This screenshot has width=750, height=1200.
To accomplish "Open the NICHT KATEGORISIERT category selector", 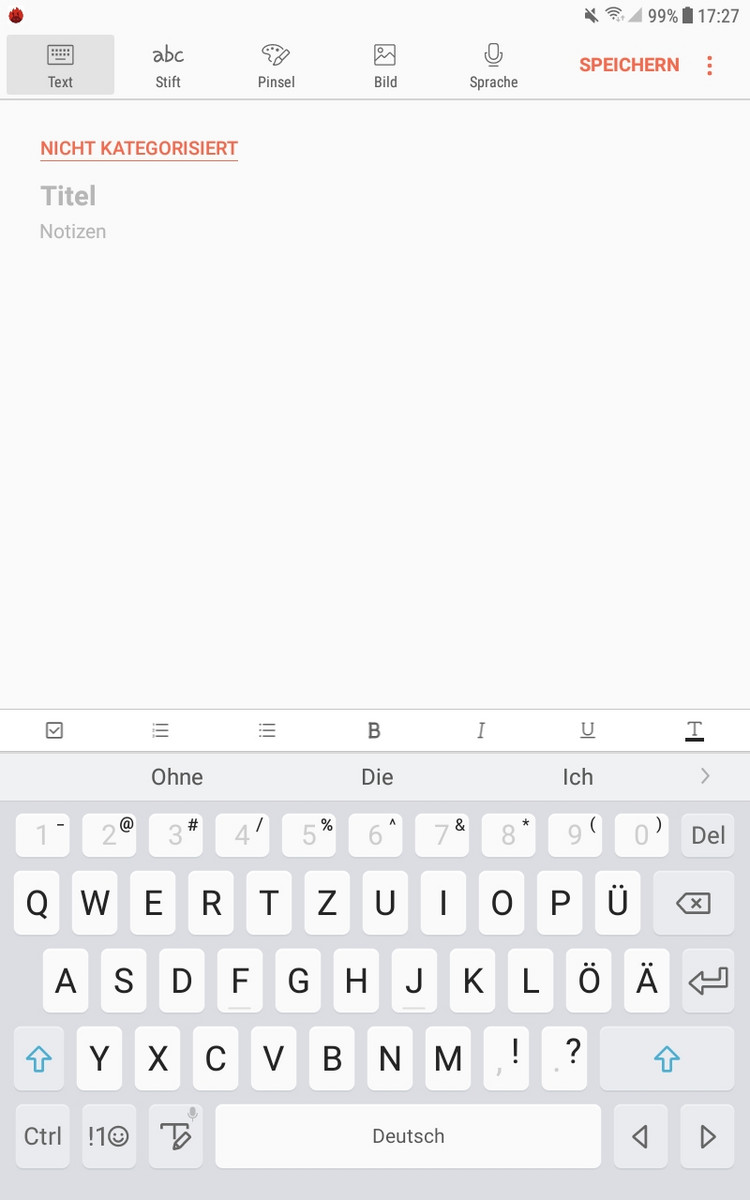I will click(139, 148).
